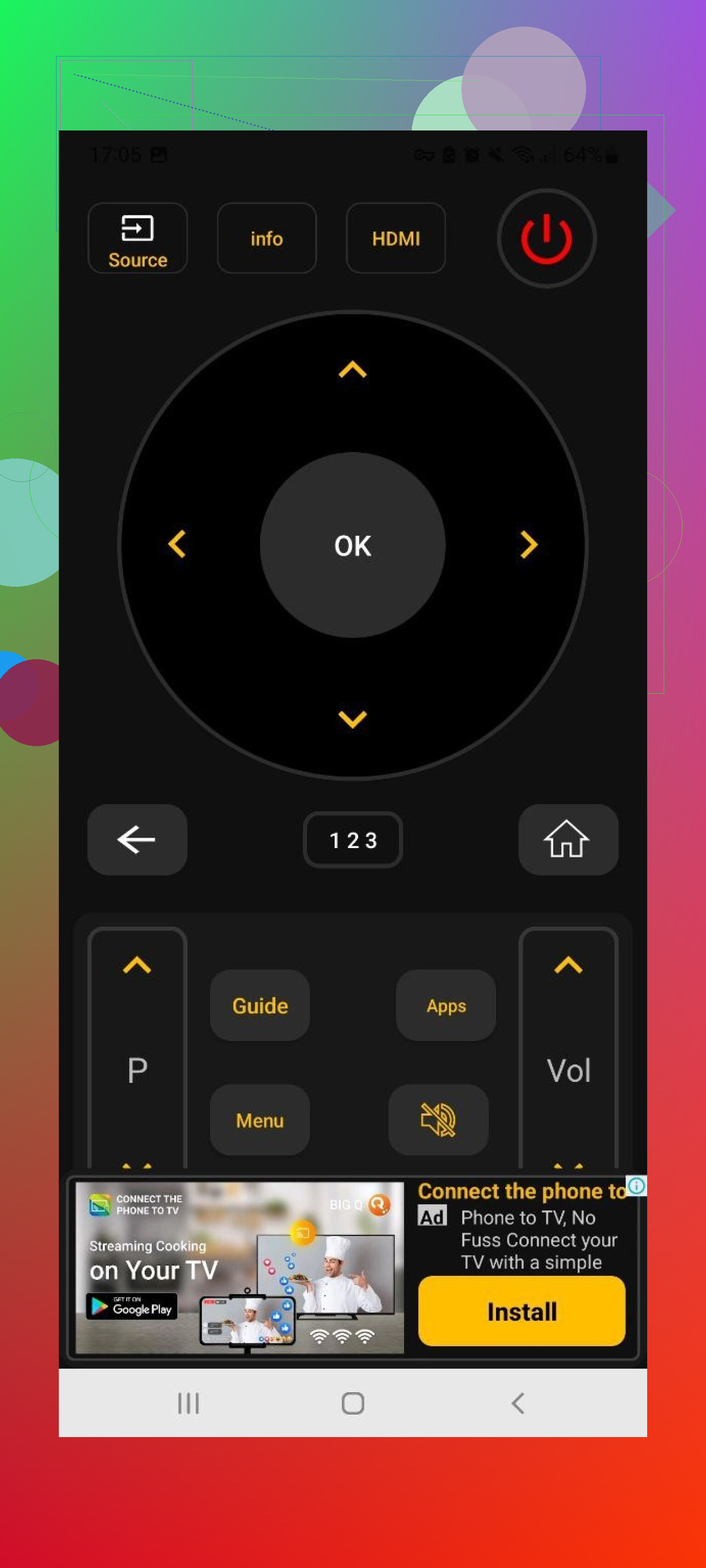This screenshot has width=706, height=1568.
Task: Tap Install on the ad banner
Action: [x=521, y=1311]
